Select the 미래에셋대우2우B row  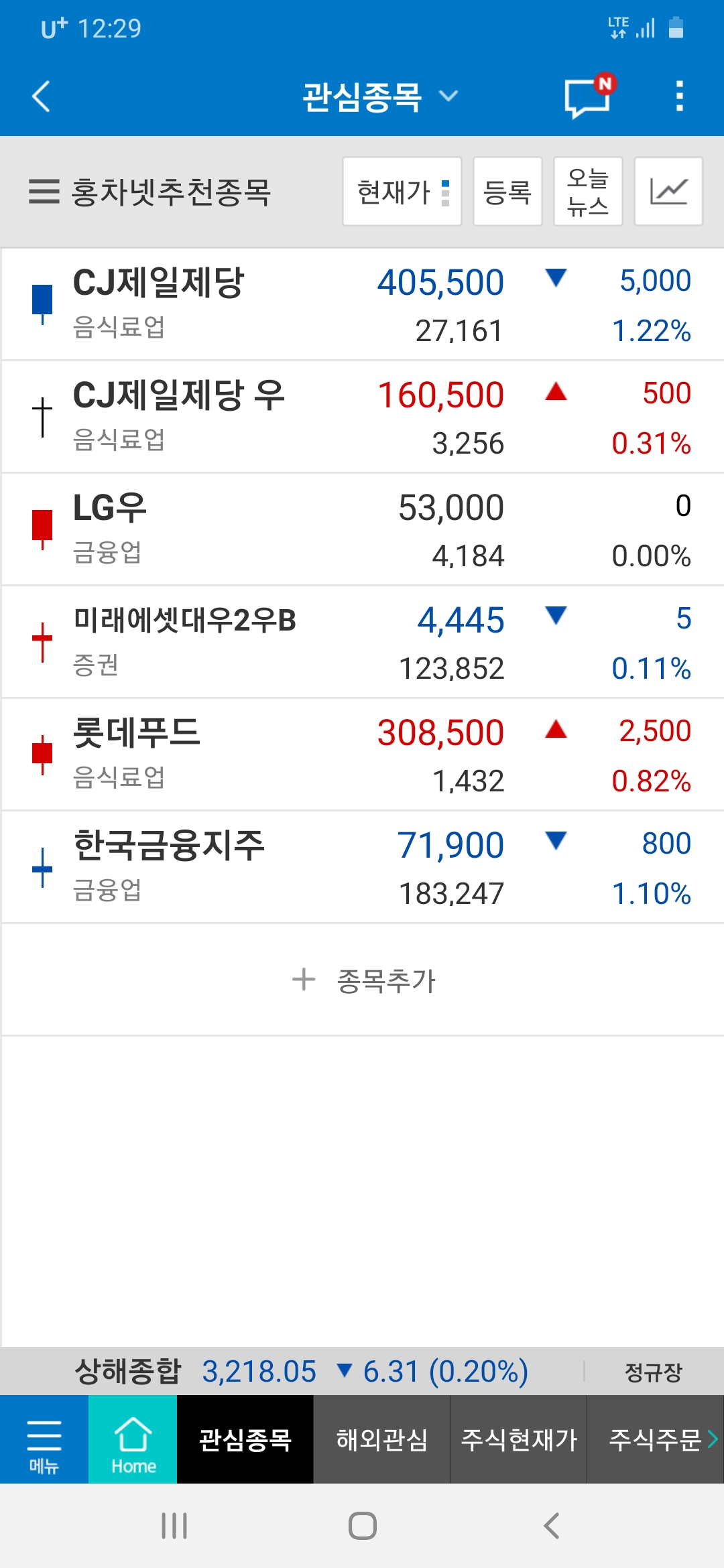click(362, 643)
